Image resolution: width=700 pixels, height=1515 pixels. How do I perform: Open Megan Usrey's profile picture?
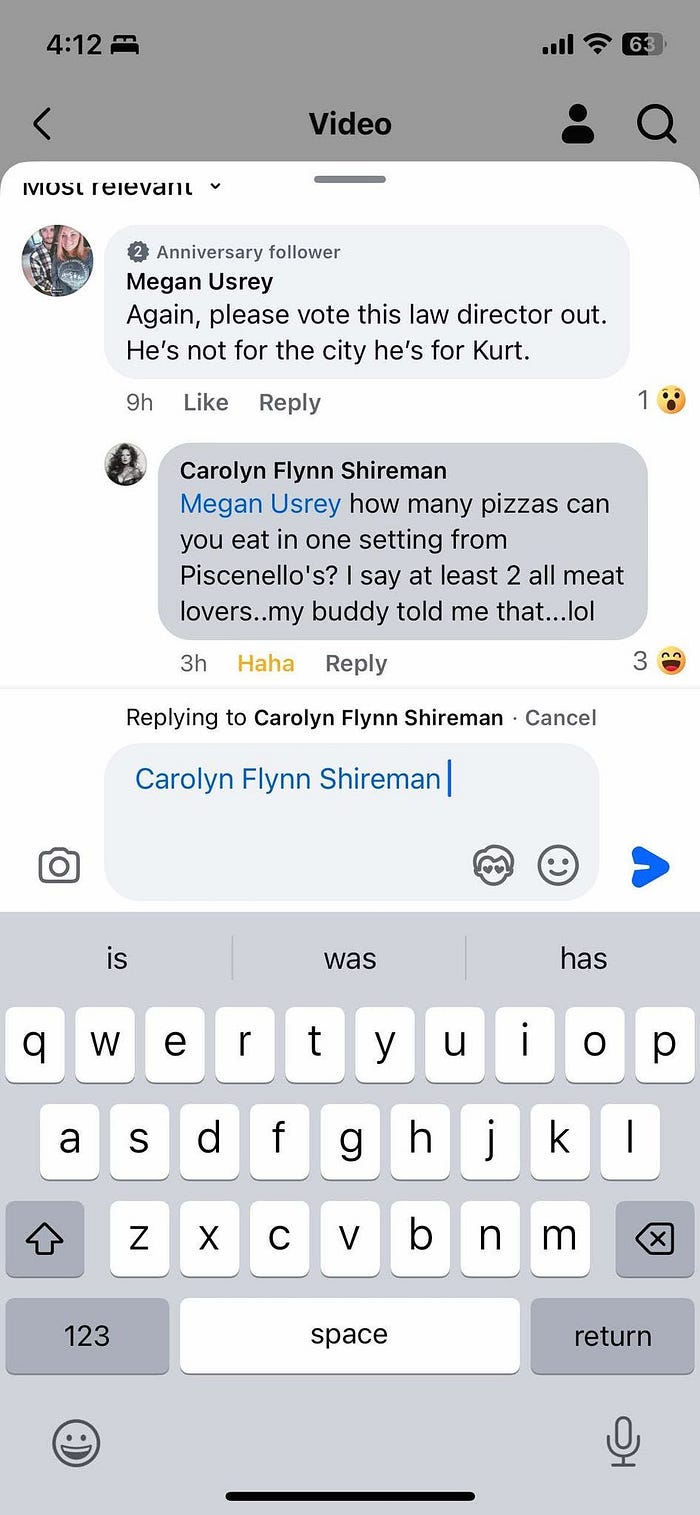click(58, 260)
